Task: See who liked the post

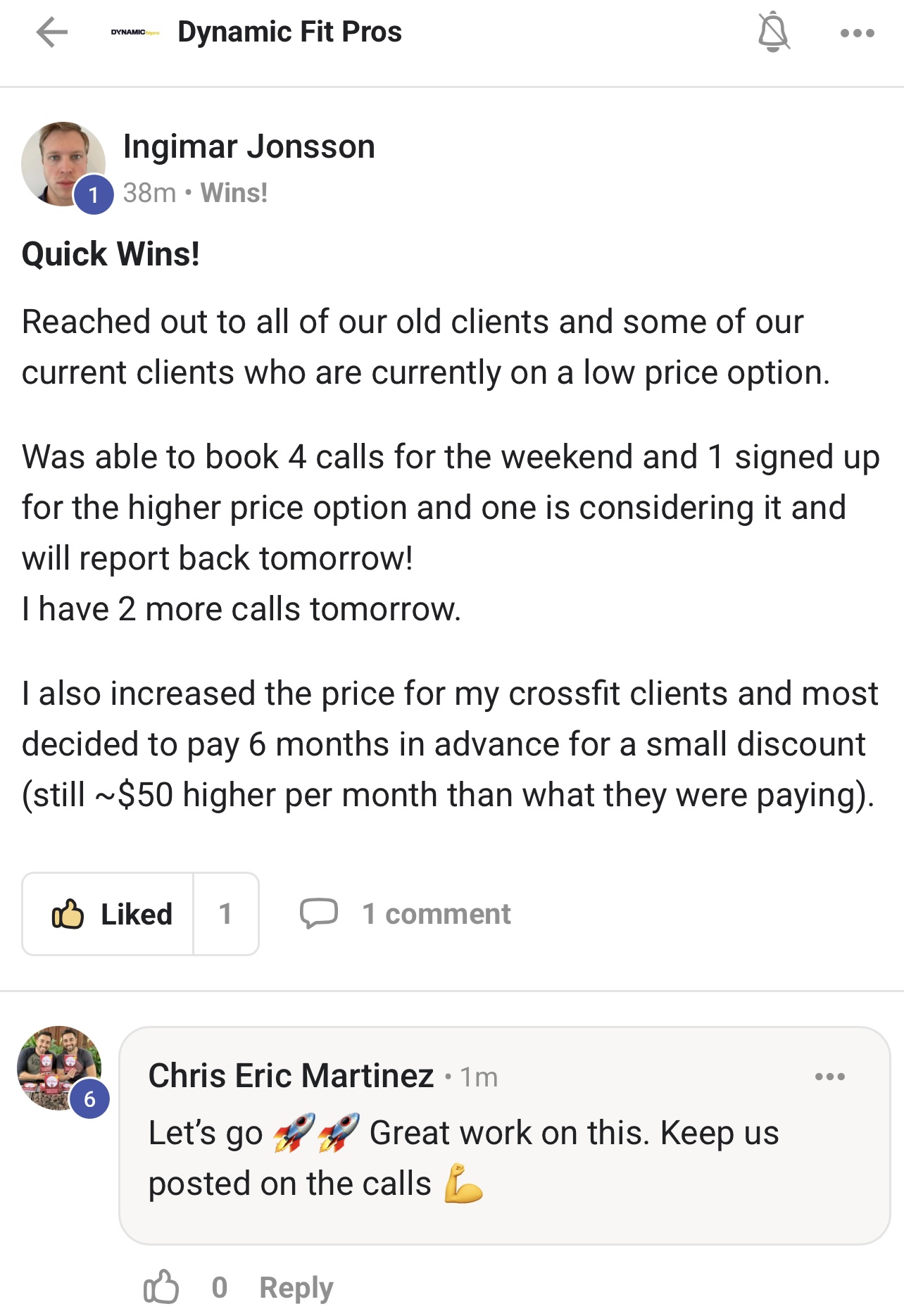Action: pyautogui.click(x=225, y=914)
